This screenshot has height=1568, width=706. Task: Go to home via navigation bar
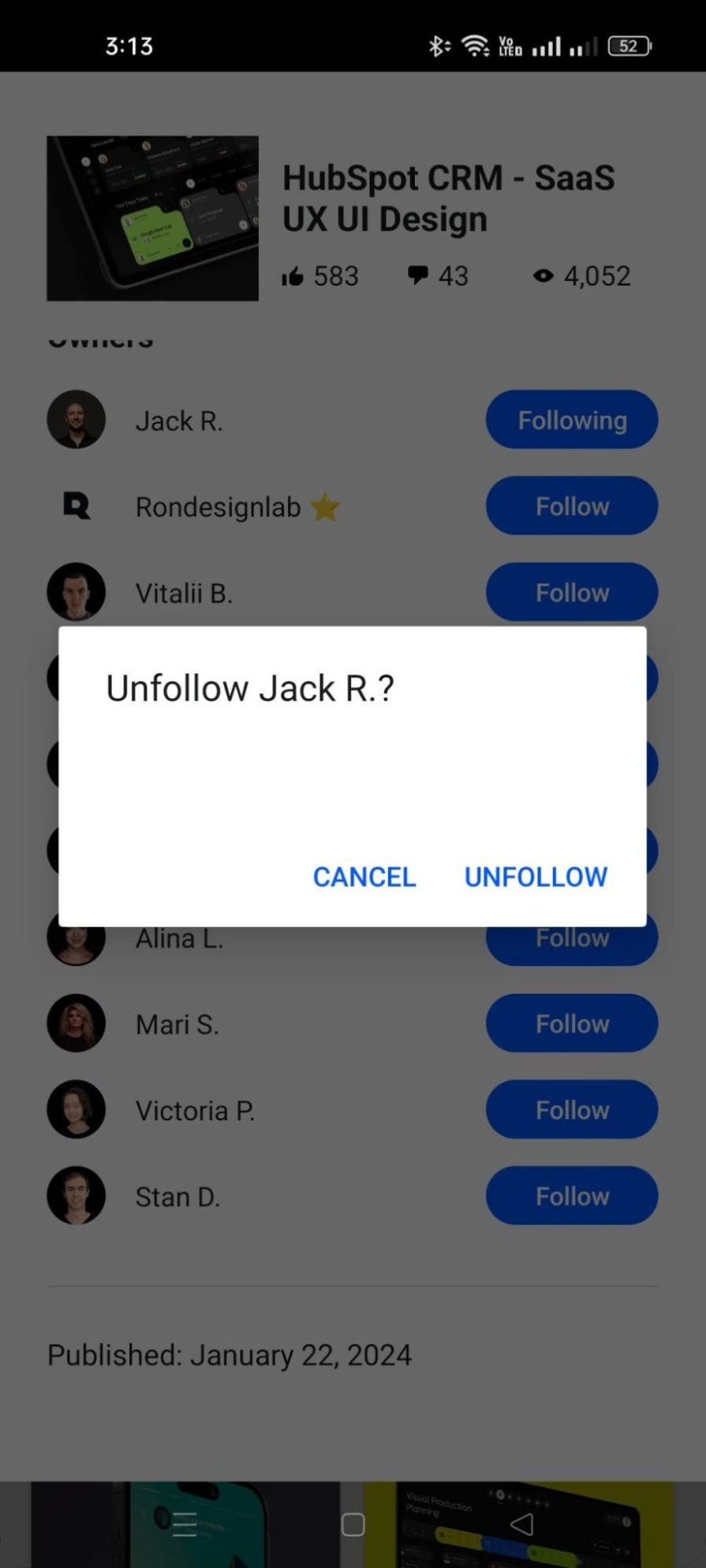tap(353, 1524)
